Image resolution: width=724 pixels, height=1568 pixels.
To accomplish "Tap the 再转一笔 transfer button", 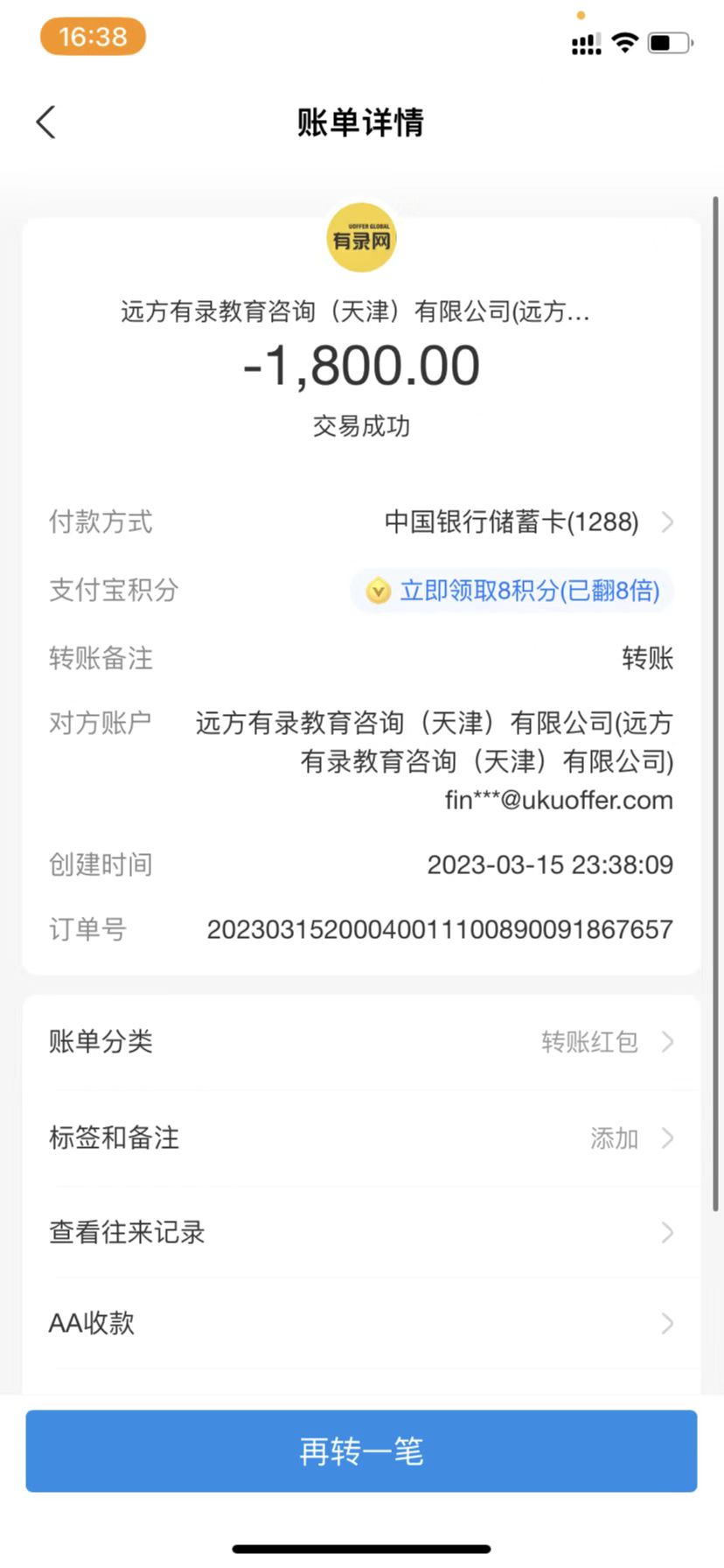I will tap(361, 1451).
